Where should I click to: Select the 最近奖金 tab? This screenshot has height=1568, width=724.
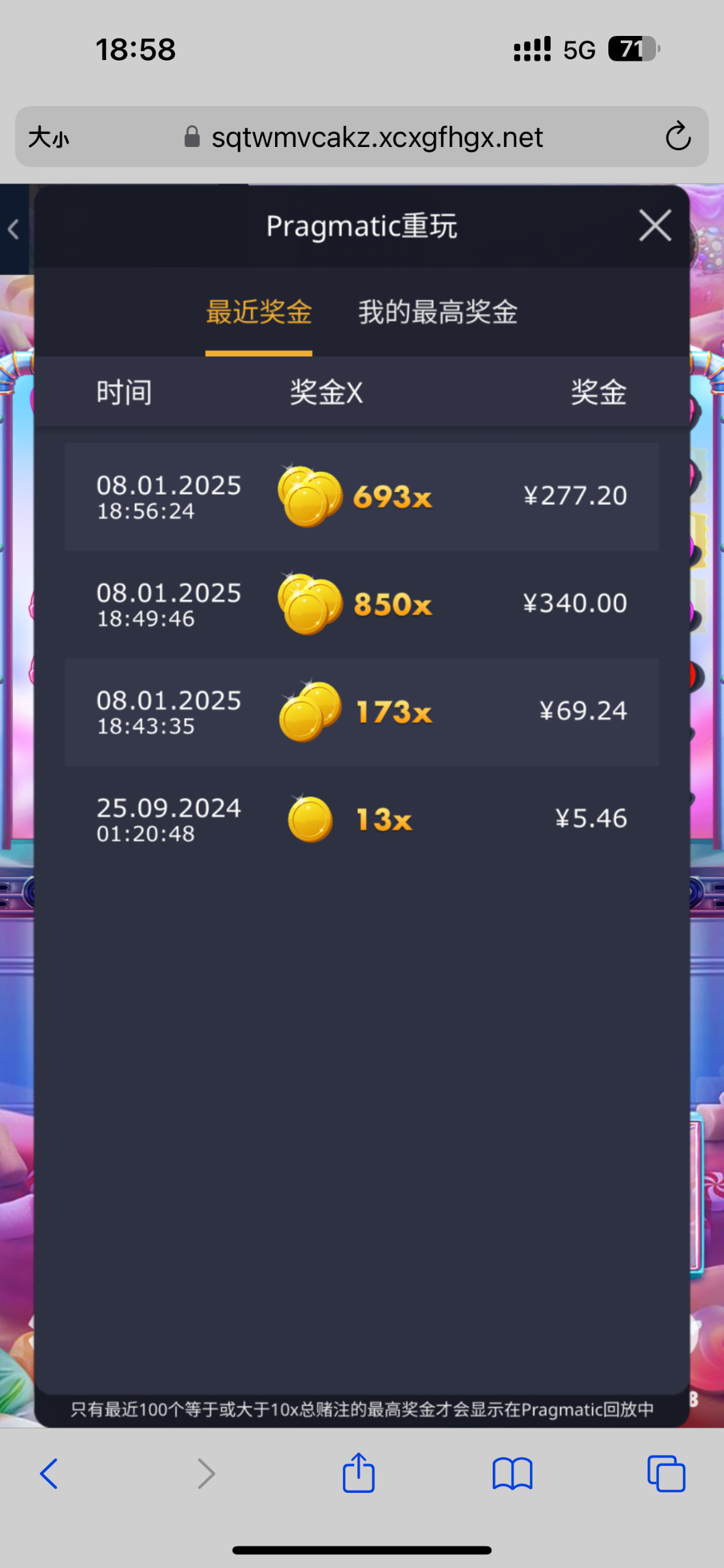click(259, 312)
